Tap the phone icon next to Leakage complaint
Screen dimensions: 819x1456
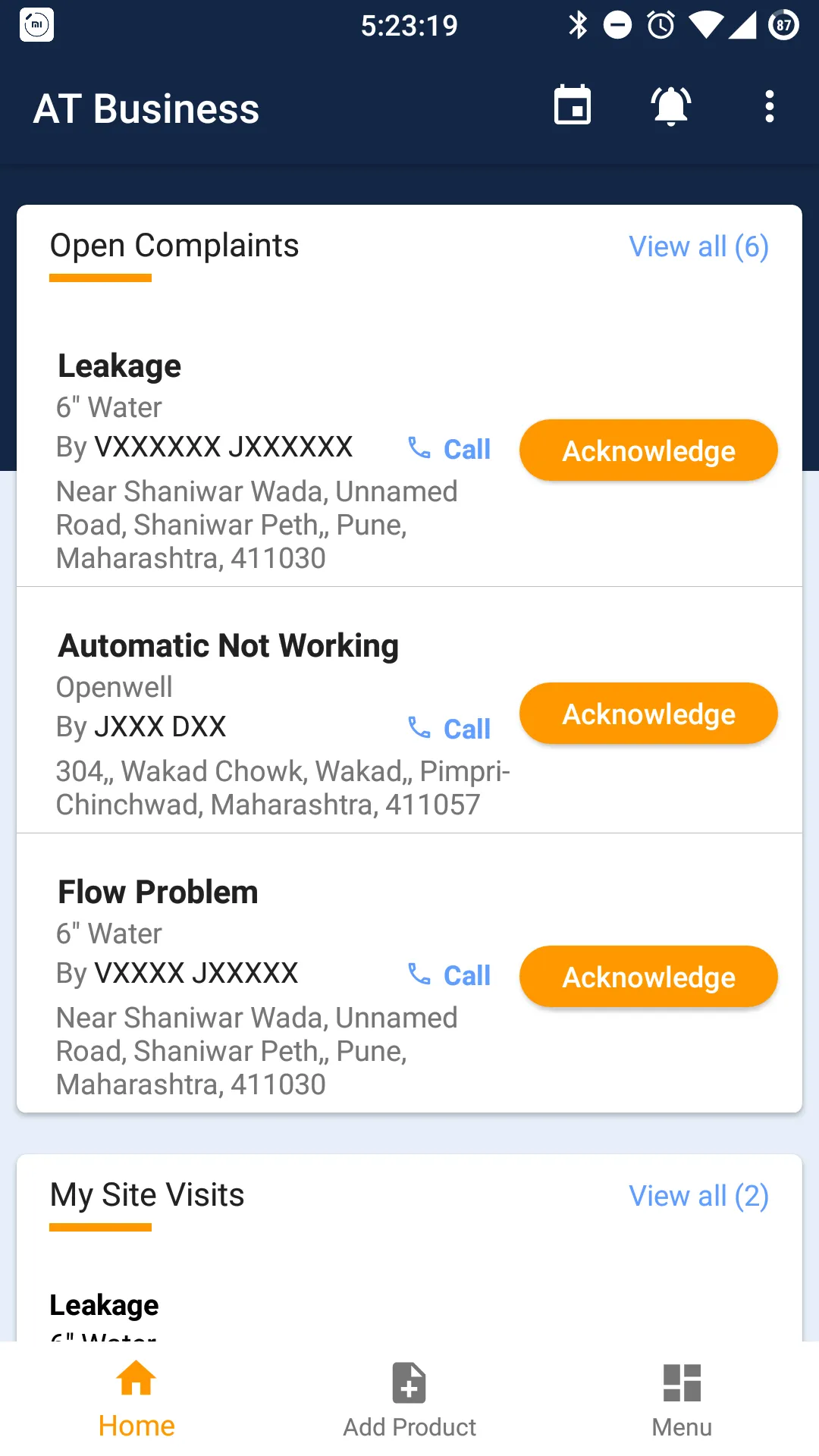(x=419, y=449)
